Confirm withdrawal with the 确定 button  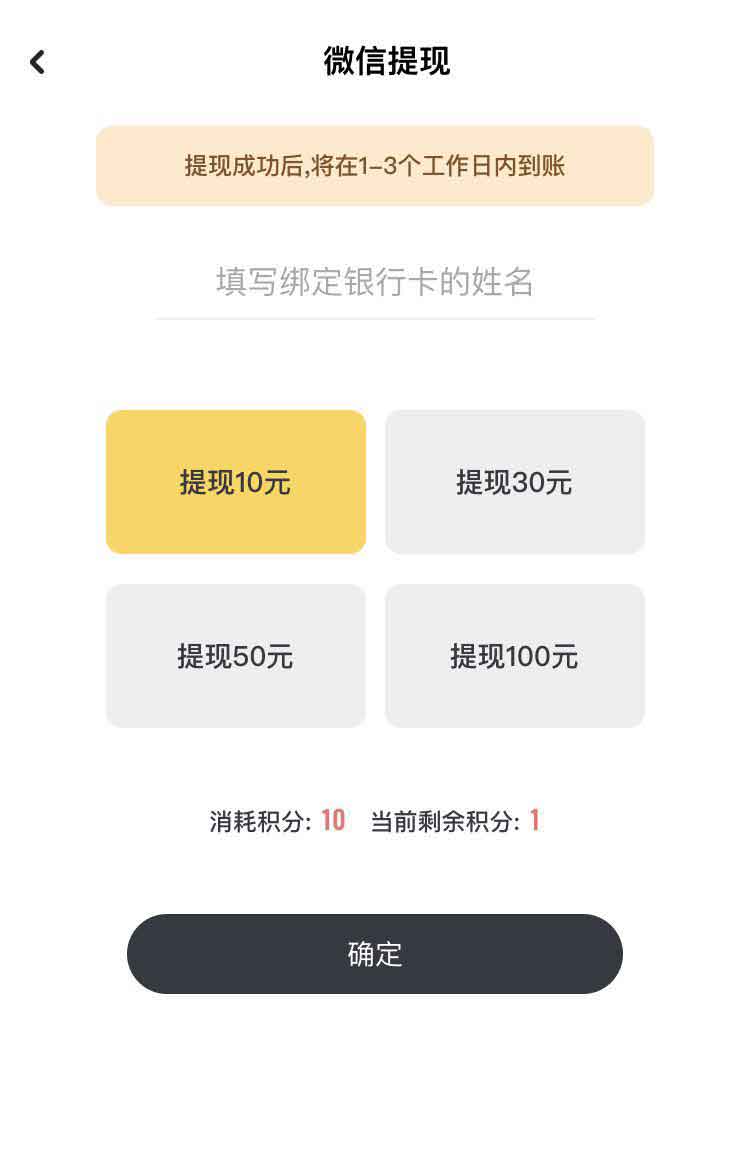point(375,954)
